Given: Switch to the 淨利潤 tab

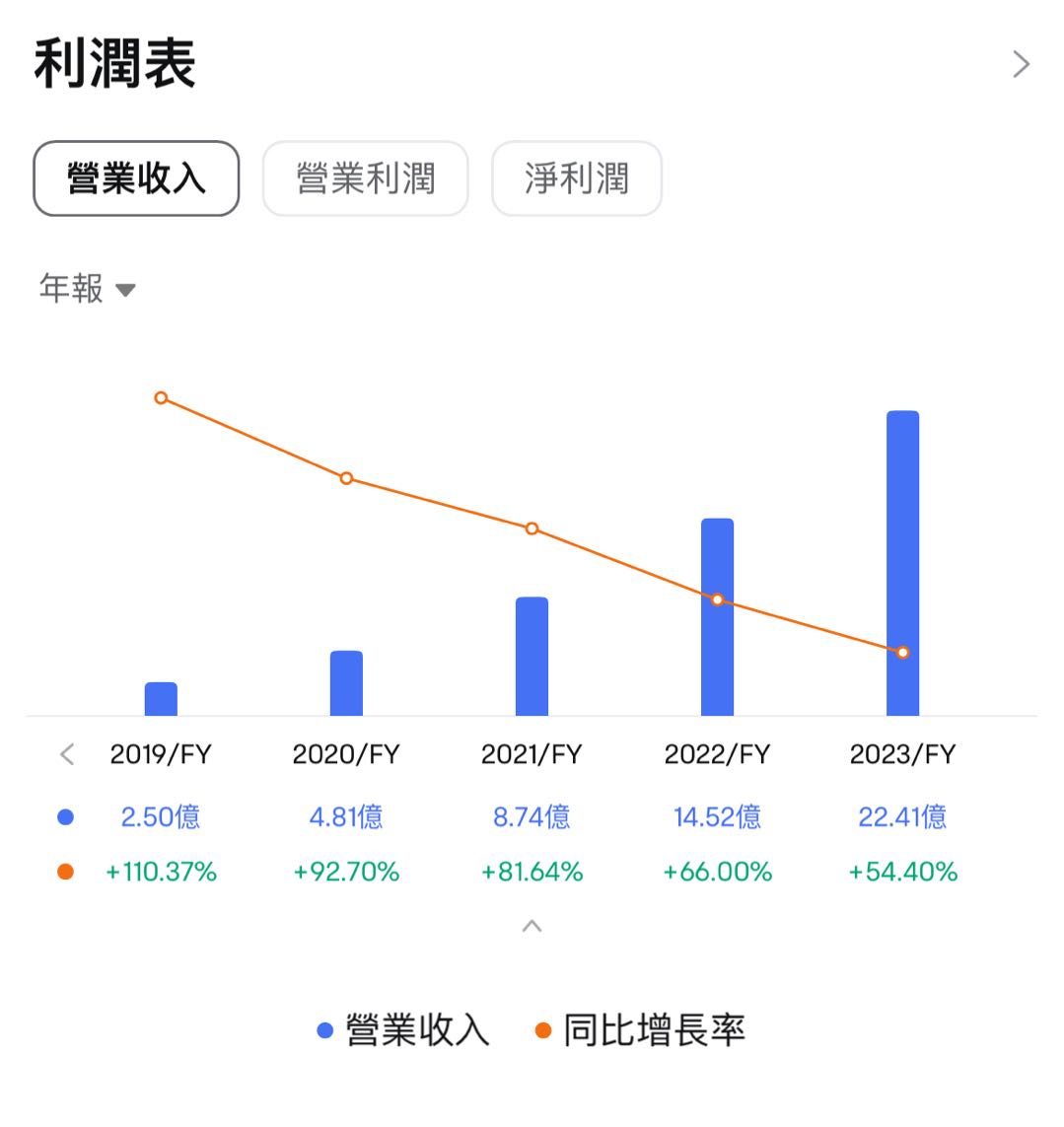Looking at the screenshot, I should pos(576,178).
